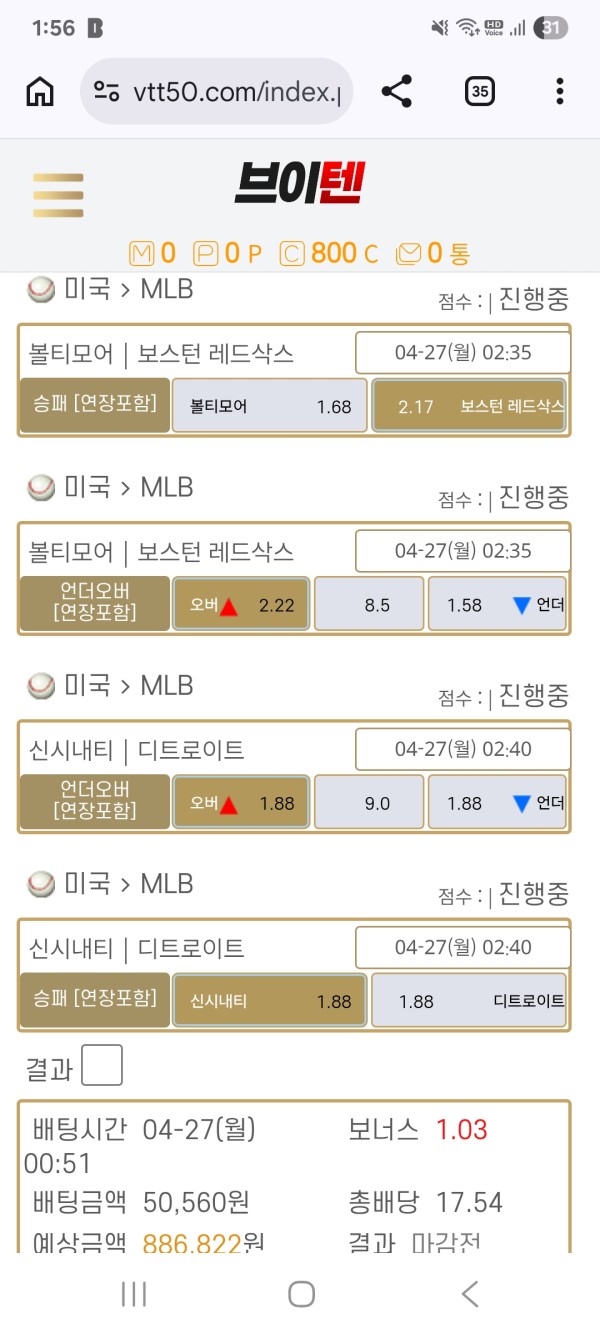
Task: Choose 언더 1.88 for 신시내티 game
Action: [497, 802]
